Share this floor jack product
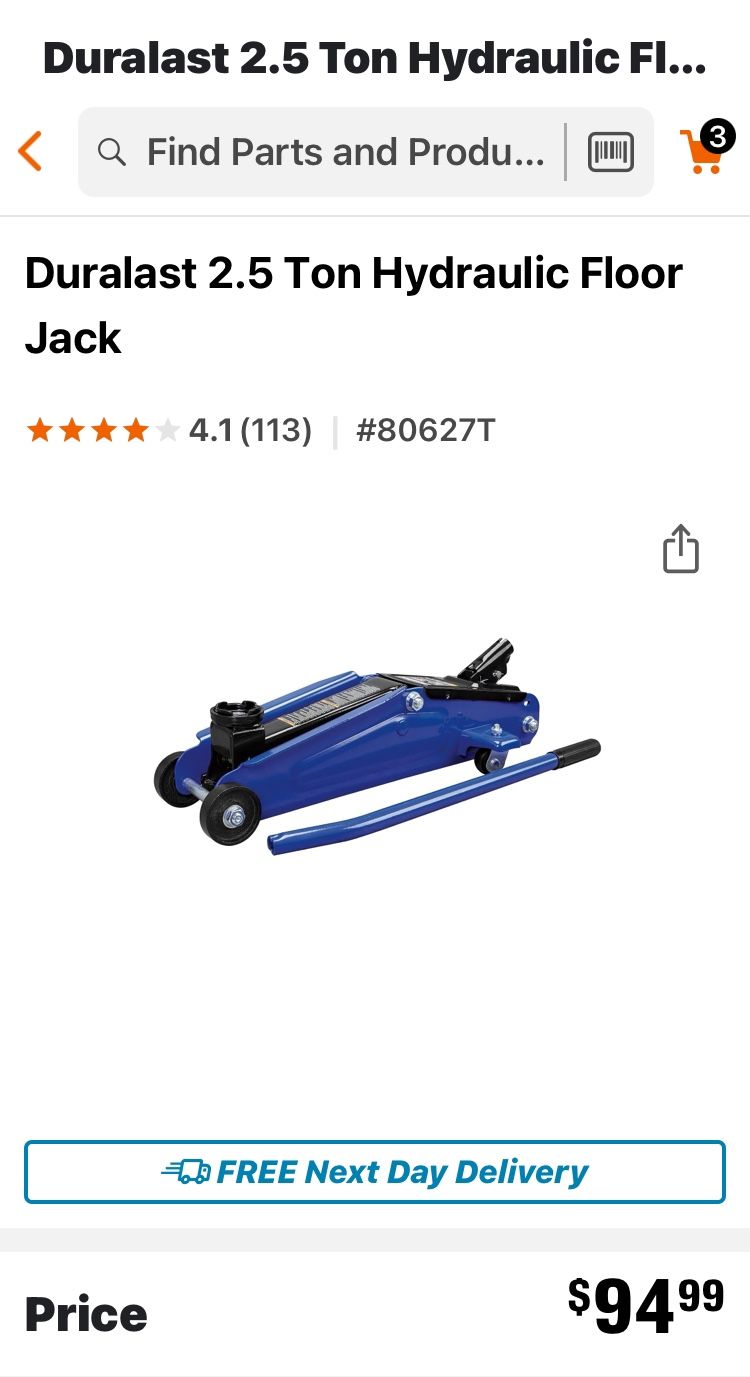Viewport: 750px width, 1377px height. 681,548
